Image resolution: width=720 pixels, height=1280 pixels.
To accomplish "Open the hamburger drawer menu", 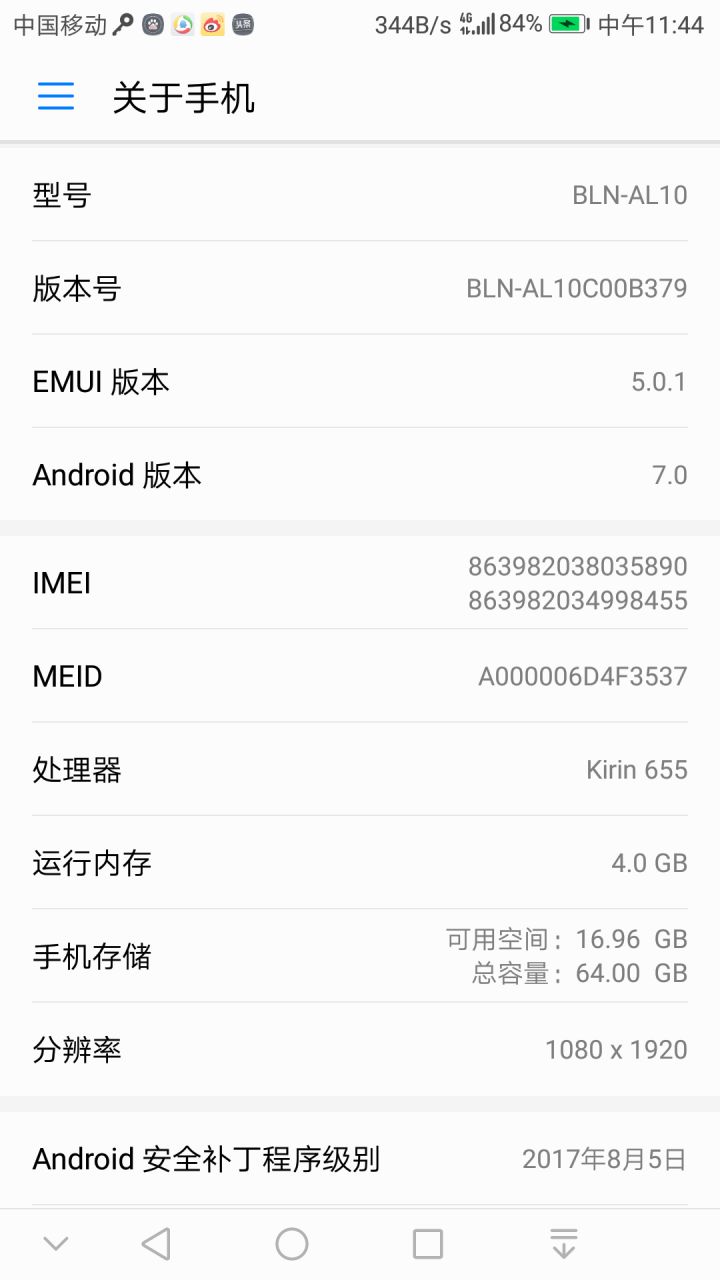I will [56, 96].
